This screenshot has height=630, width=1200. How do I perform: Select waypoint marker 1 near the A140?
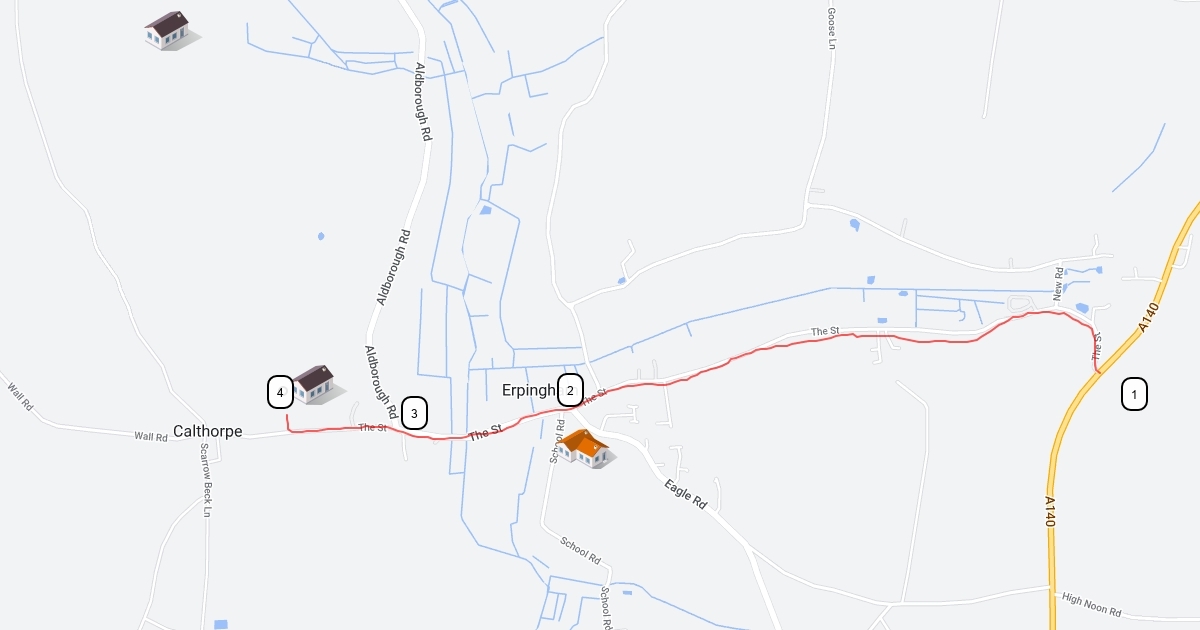point(1134,394)
